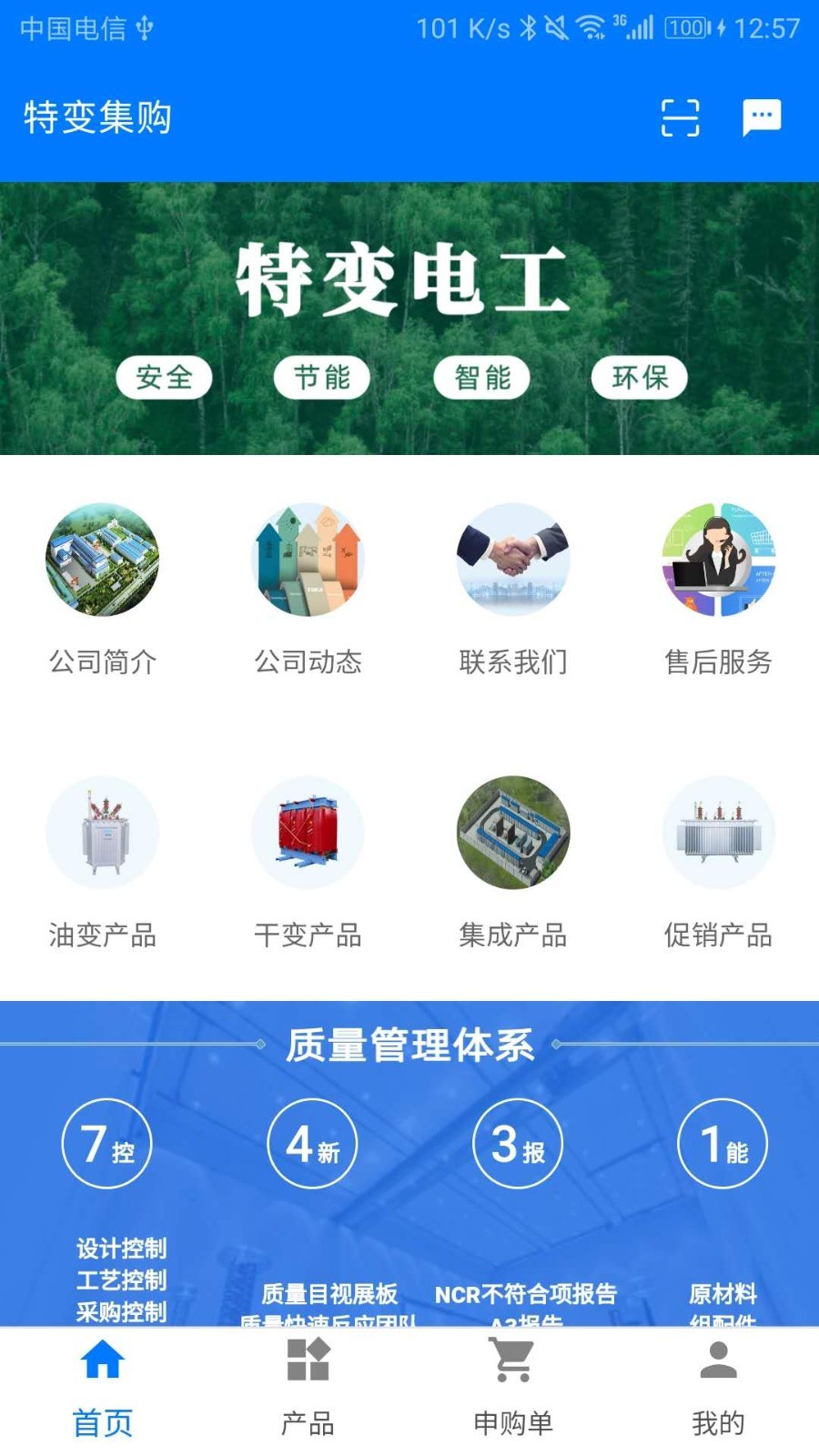Click the 安全 banner tag
Image resolution: width=819 pixels, height=1456 pixels.
click(x=164, y=377)
